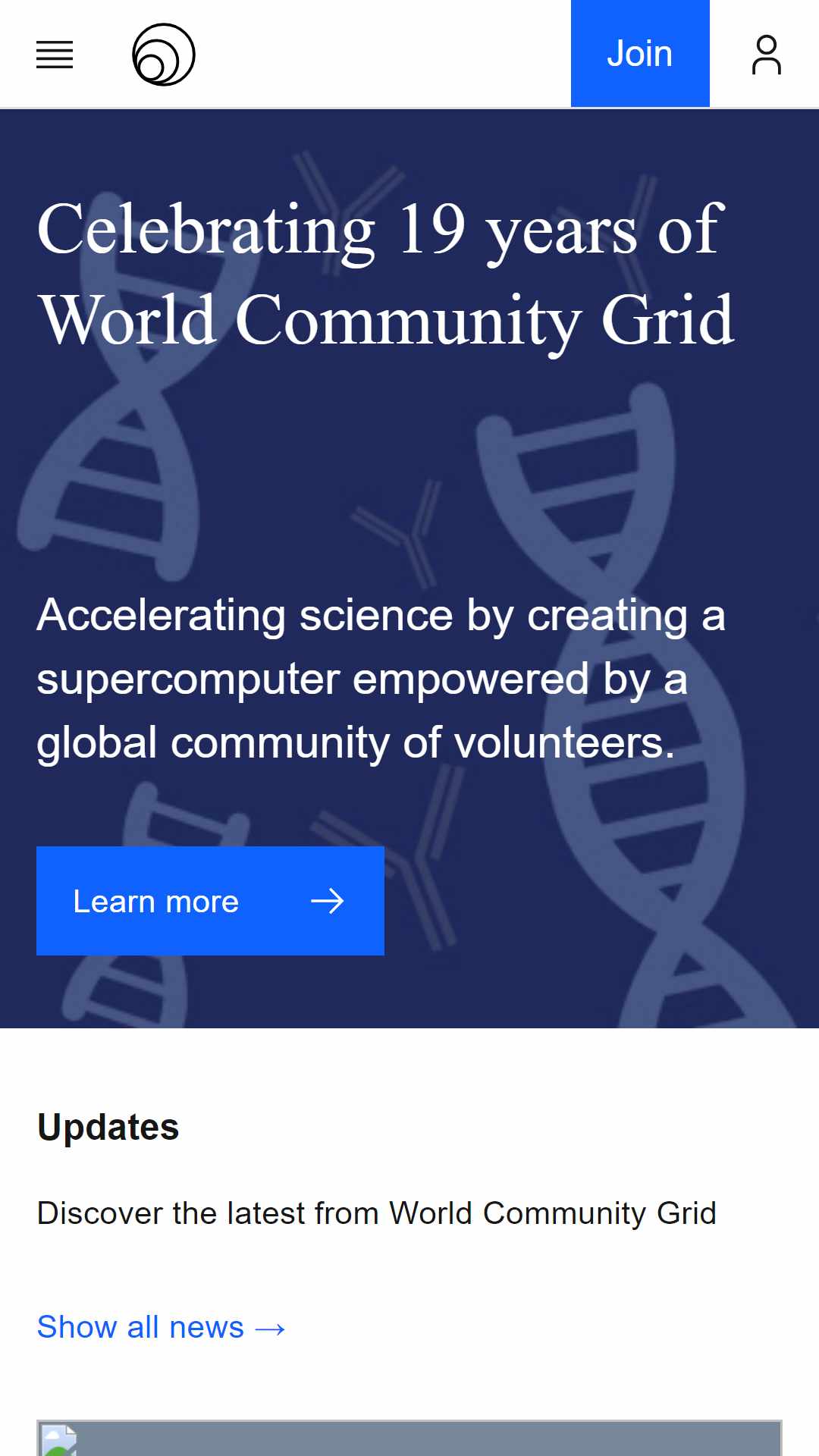Viewport: 819px width, 1456px height.
Task: Tap the Learn more button
Action: point(210,901)
